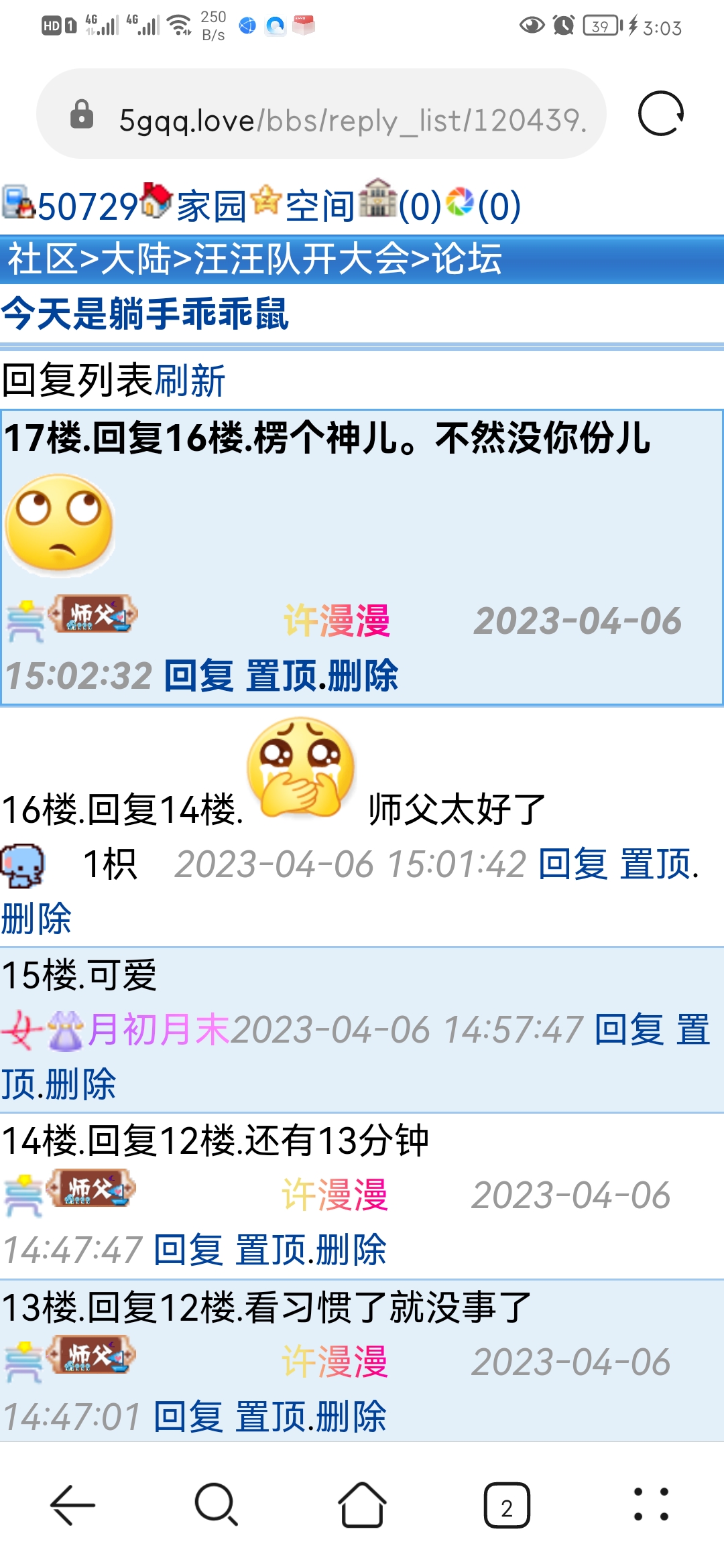This screenshot has width=724, height=1568.
Task: Pin the 16楼 comment with 置顶
Action: (656, 864)
